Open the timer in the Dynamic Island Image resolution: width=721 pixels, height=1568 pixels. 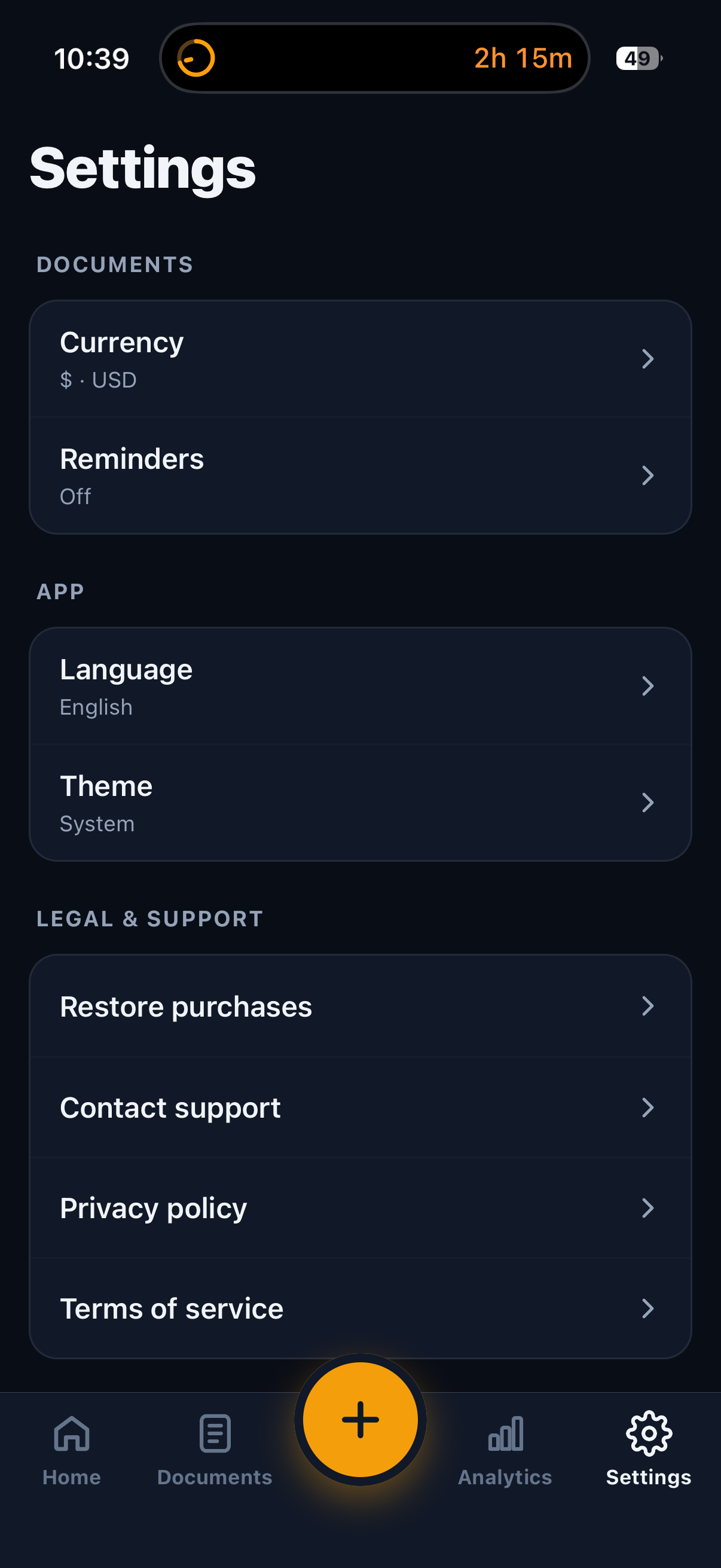[374, 59]
